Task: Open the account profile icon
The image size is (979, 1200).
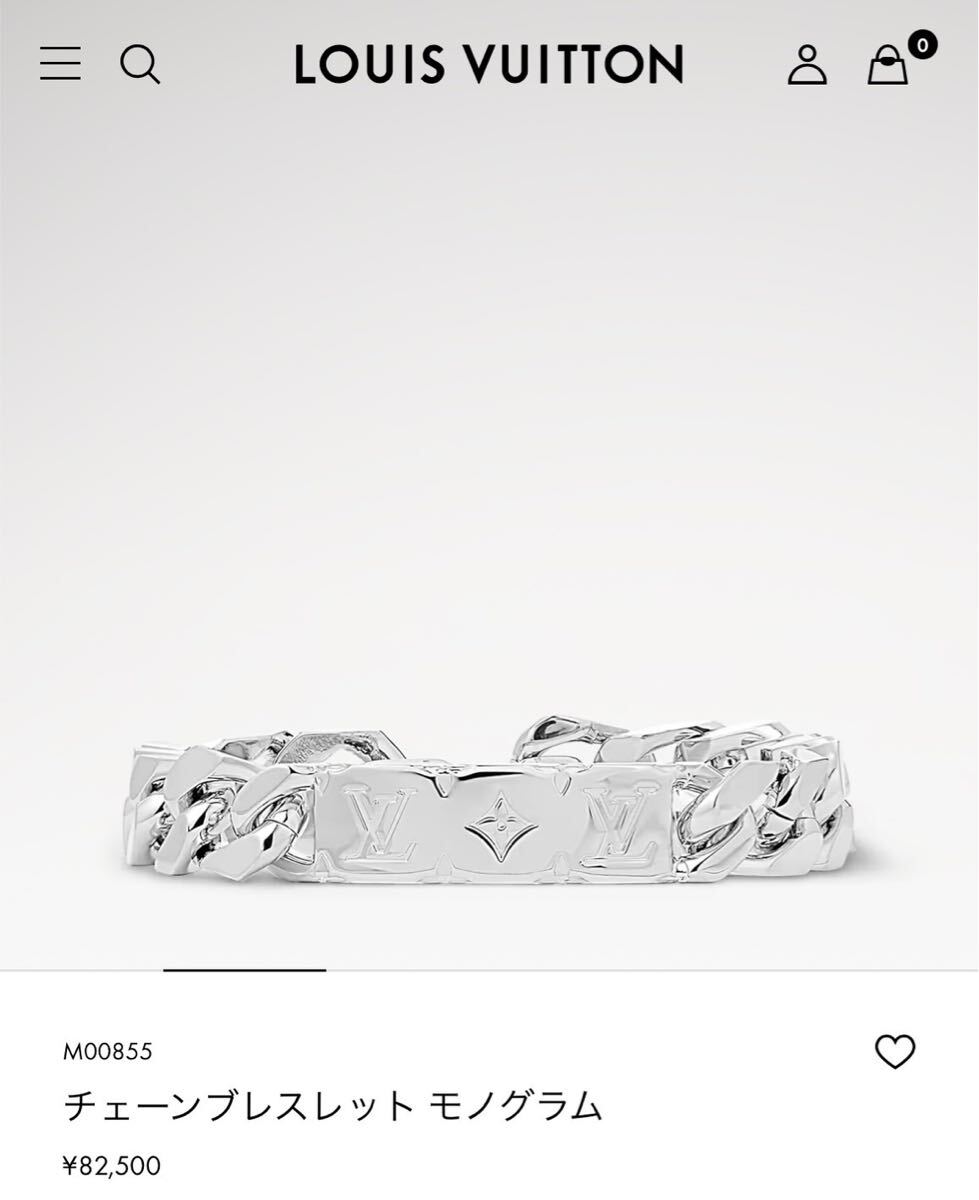Action: pos(806,65)
